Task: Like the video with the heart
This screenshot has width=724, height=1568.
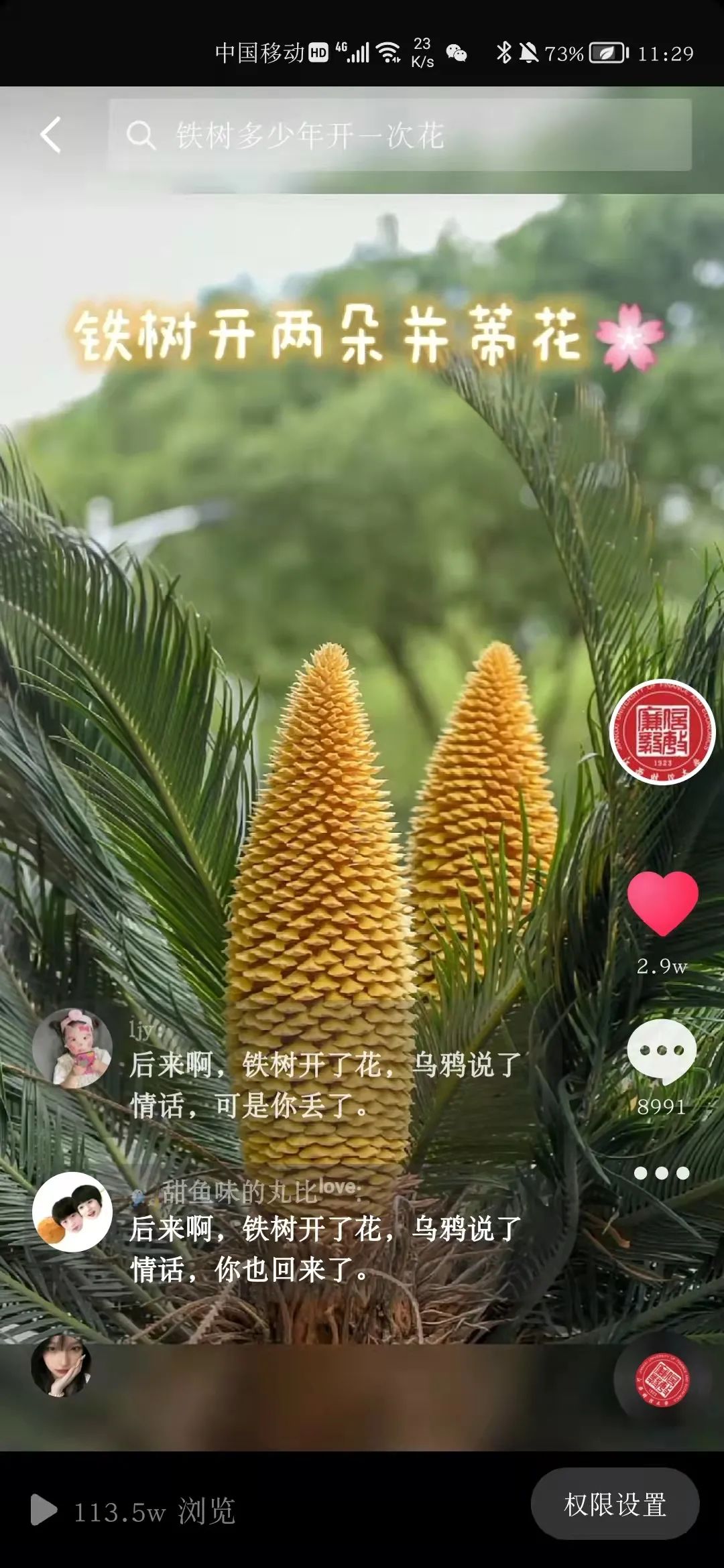Action: tap(662, 903)
